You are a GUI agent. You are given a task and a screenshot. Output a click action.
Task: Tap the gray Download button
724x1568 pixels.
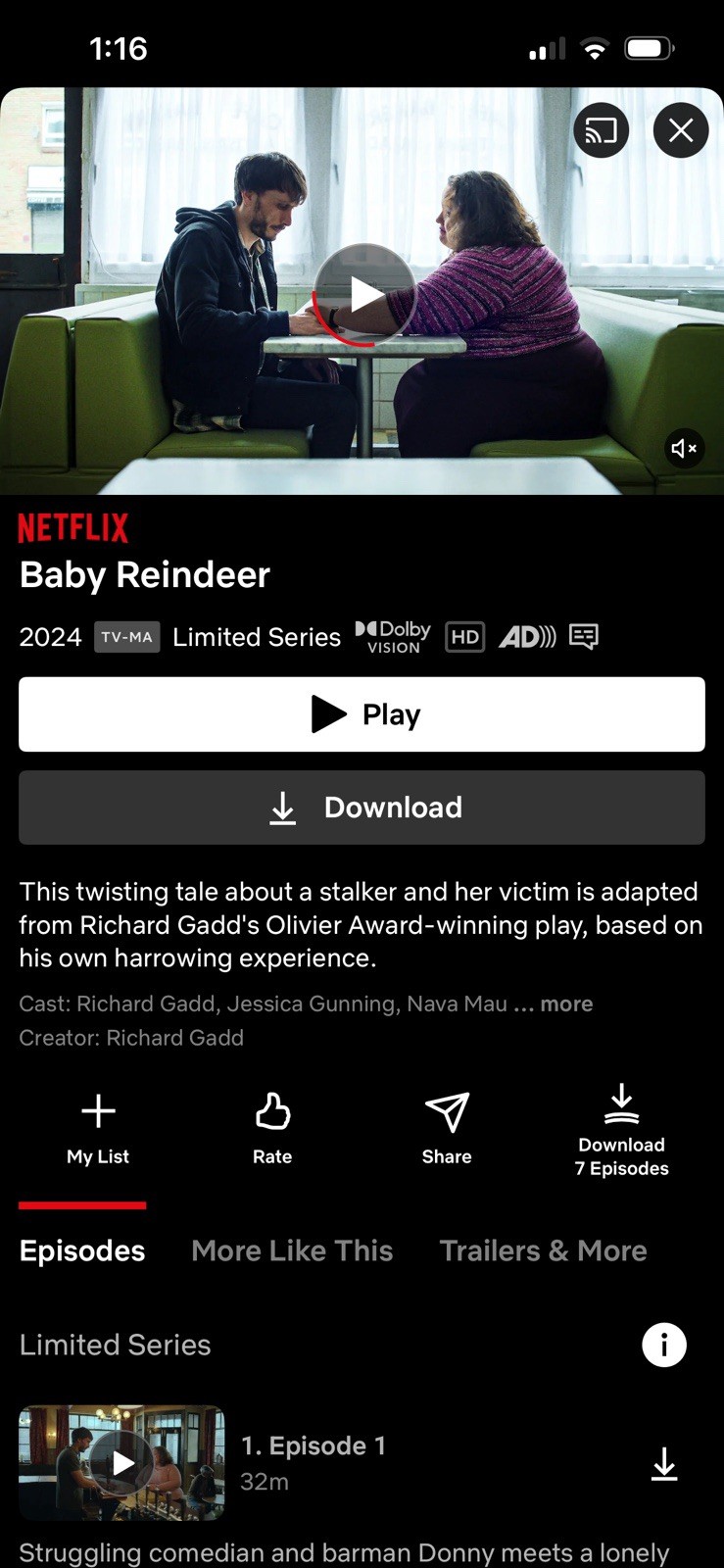[362, 808]
